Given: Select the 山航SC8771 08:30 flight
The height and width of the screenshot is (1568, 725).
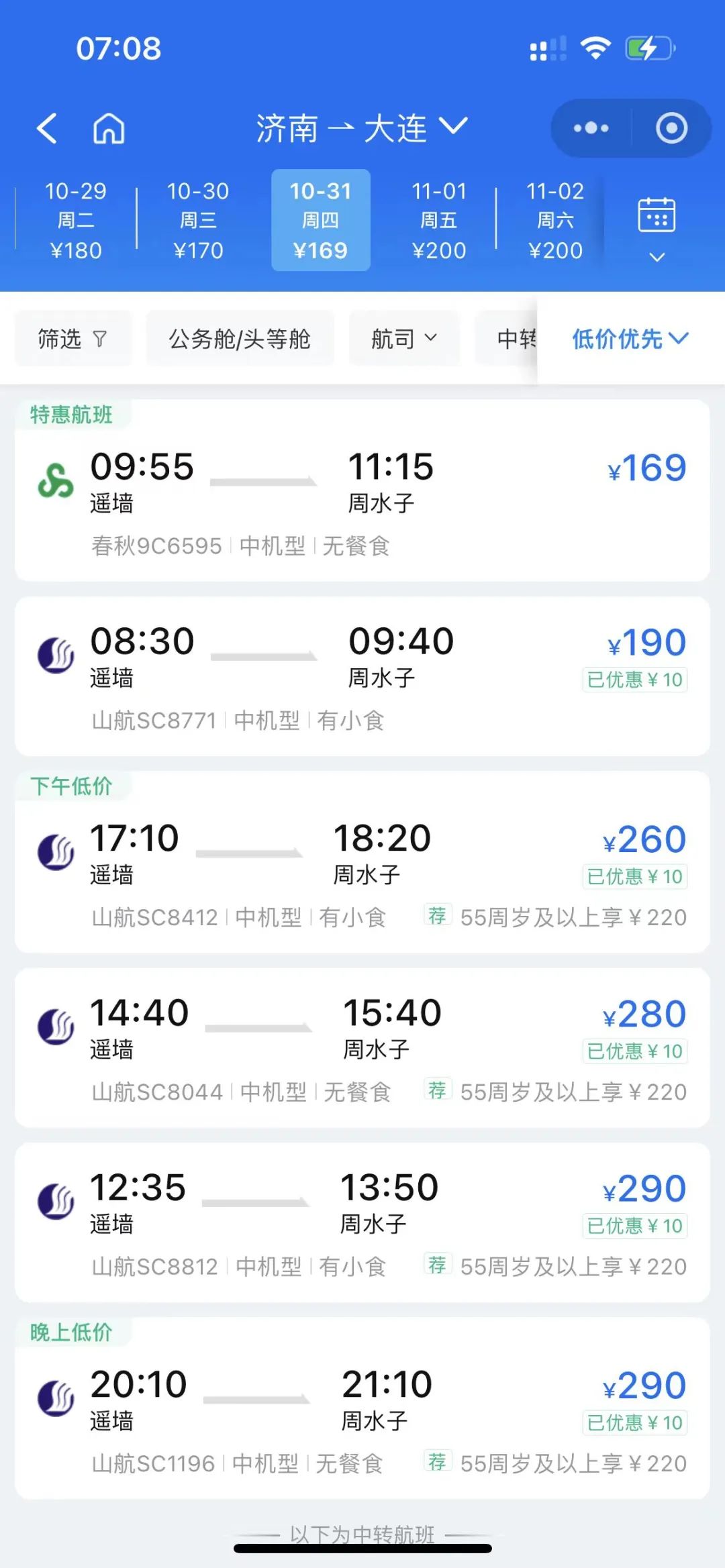Looking at the screenshot, I should pyautogui.click(x=362, y=676).
